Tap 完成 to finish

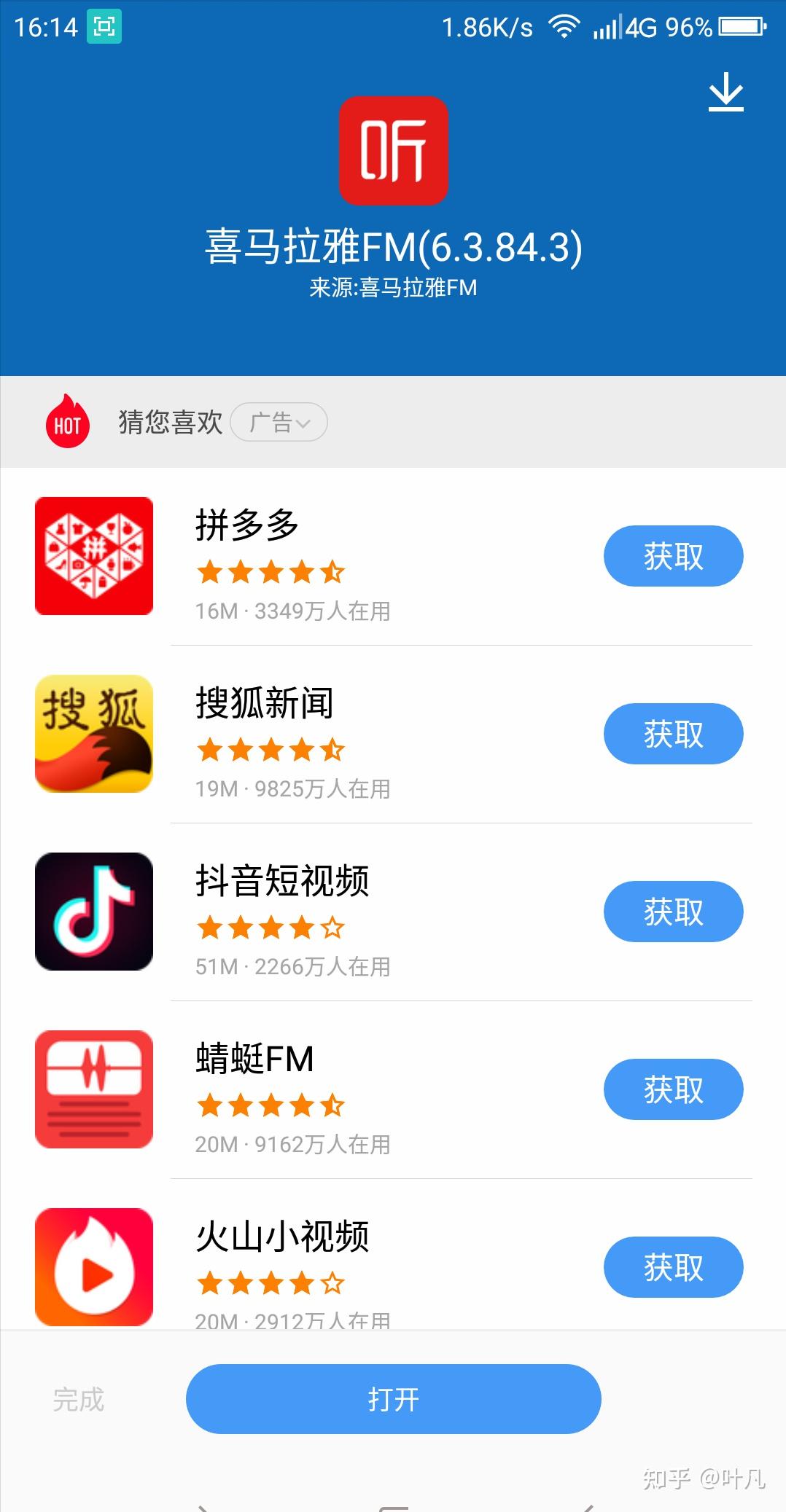pos(78,1398)
